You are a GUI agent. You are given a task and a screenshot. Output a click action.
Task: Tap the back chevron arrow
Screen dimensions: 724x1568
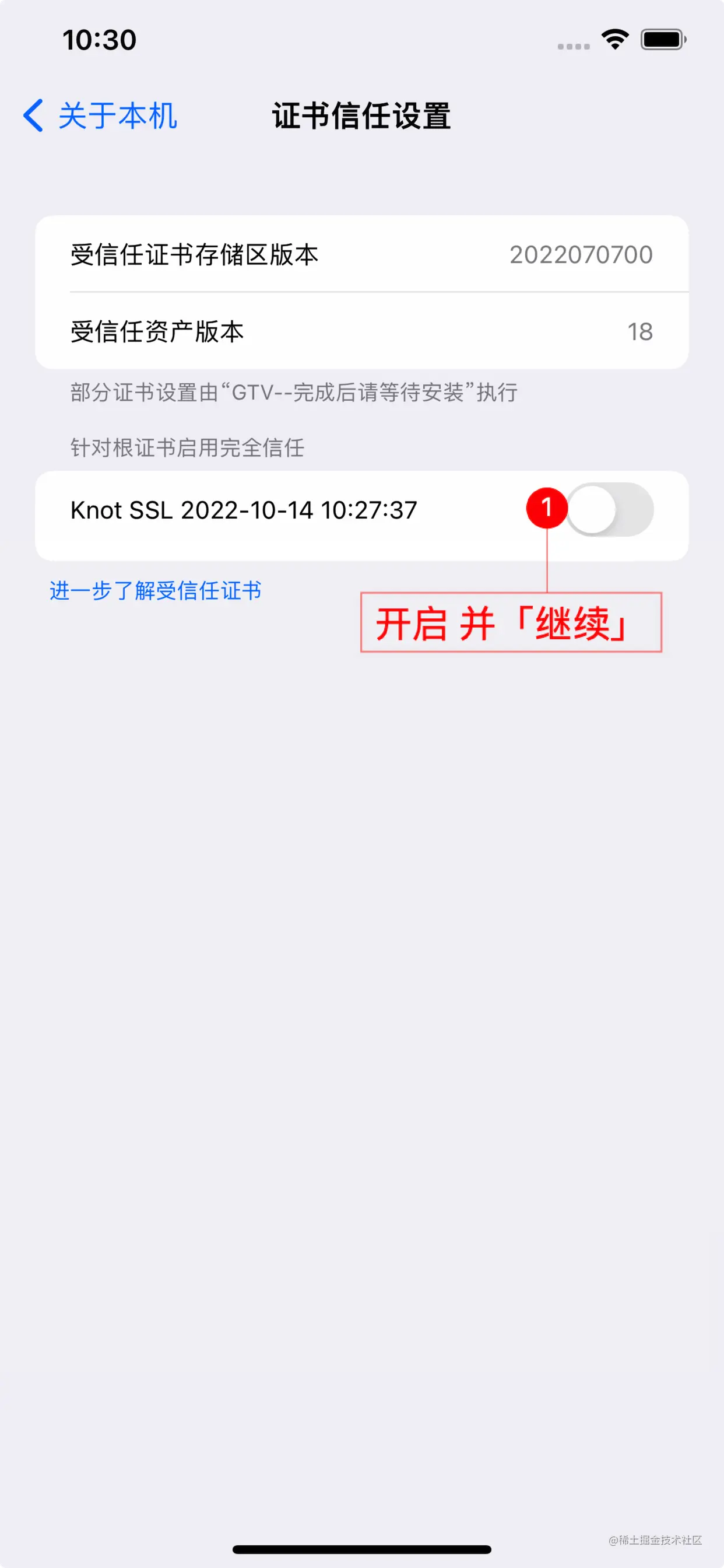click(x=33, y=116)
